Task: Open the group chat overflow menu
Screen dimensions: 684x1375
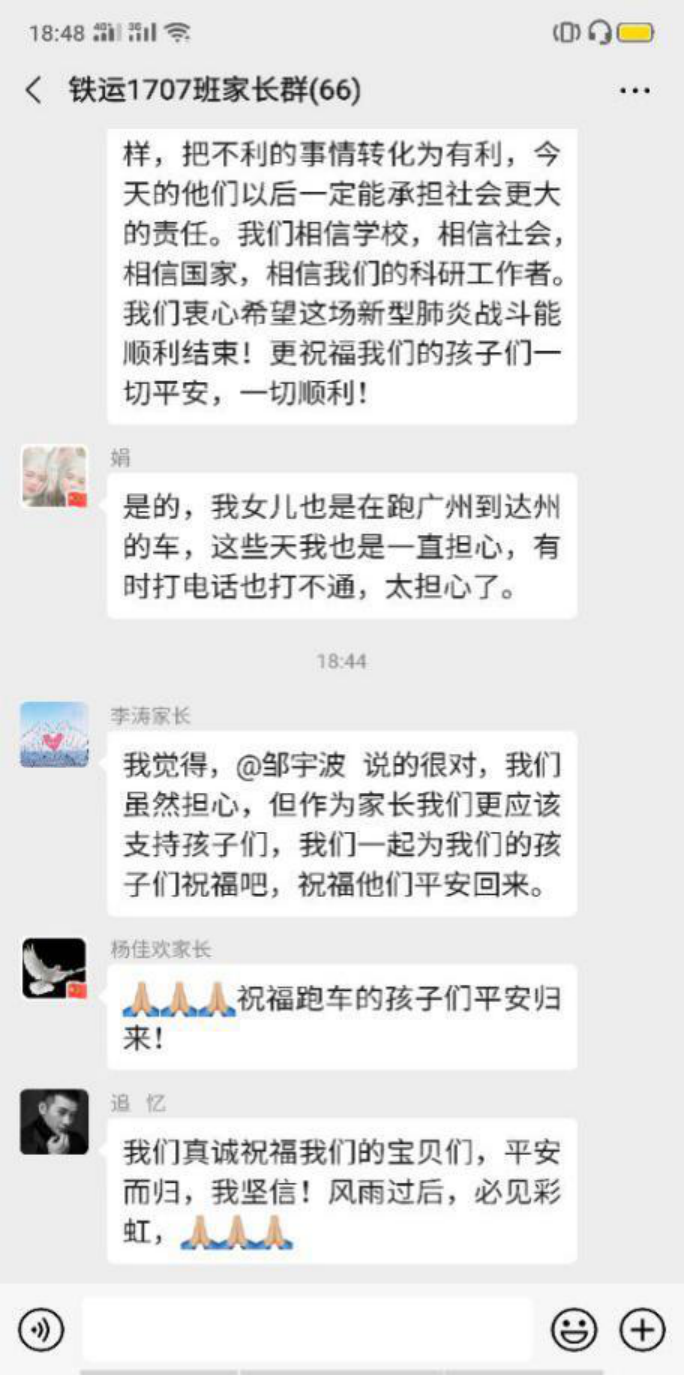Action: (x=635, y=91)
